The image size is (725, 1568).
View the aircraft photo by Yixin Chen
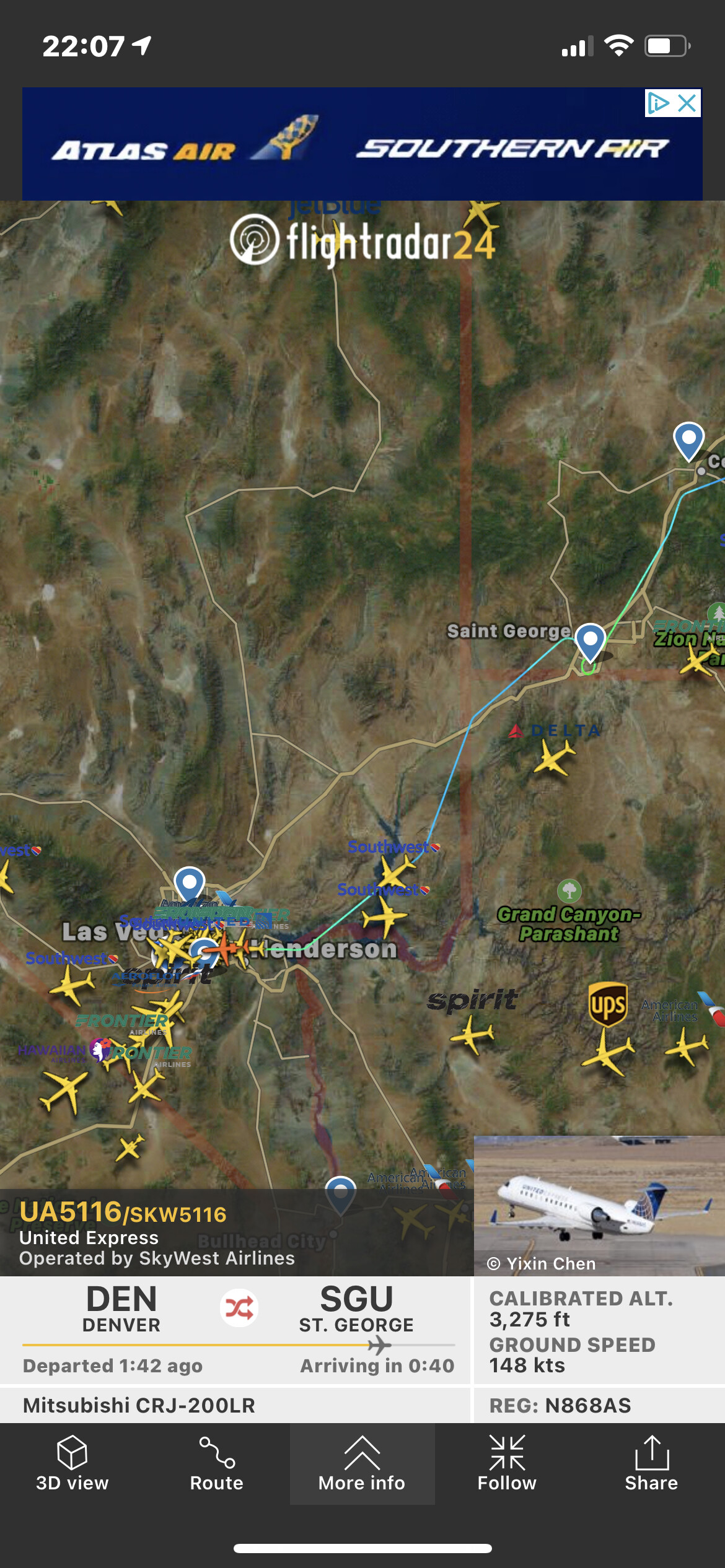click(599, 1204)
